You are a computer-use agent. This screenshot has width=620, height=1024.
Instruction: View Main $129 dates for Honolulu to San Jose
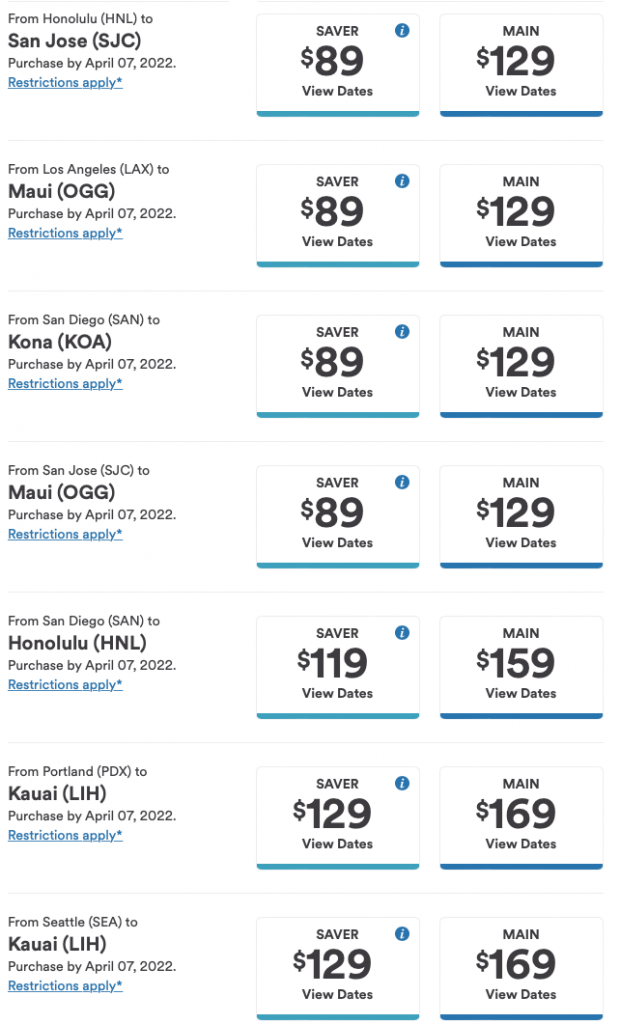point(520,91)
